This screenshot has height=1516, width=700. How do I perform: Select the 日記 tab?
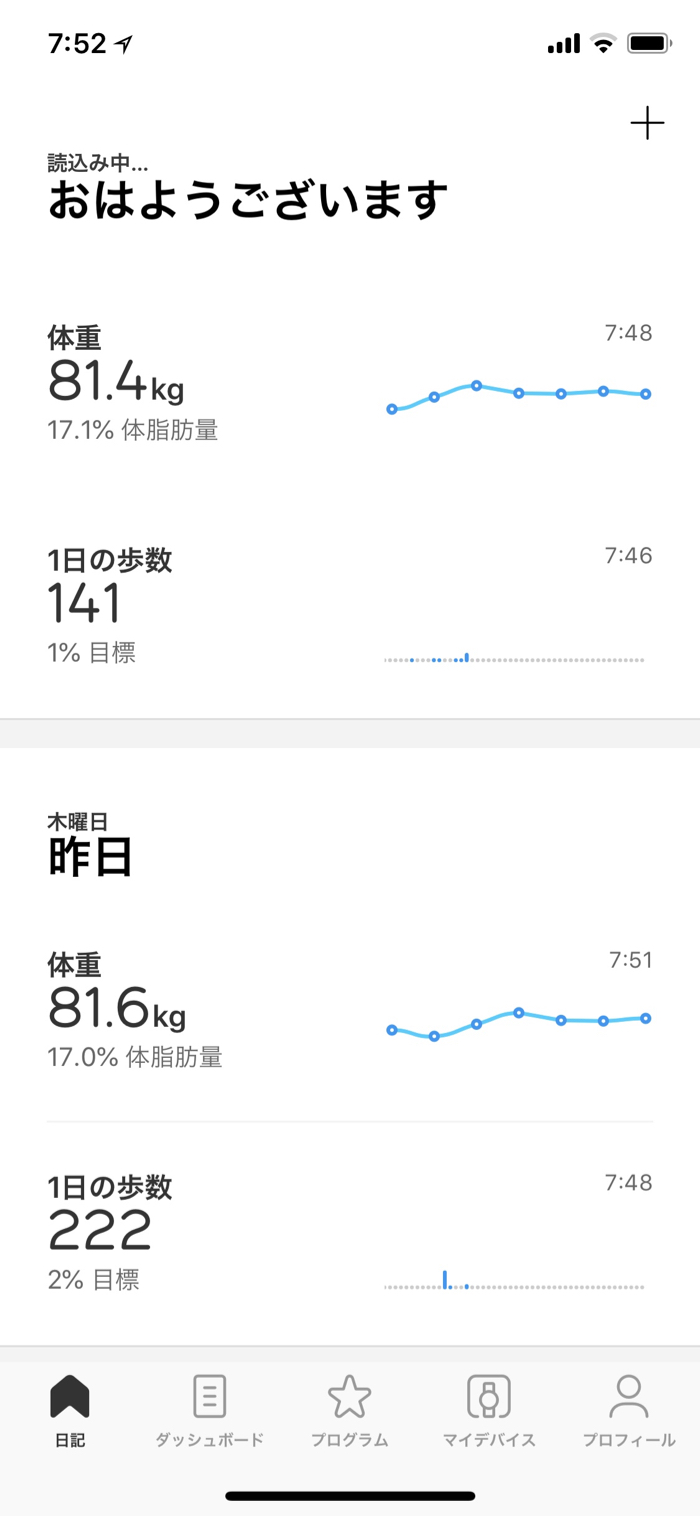point(70,1411)
